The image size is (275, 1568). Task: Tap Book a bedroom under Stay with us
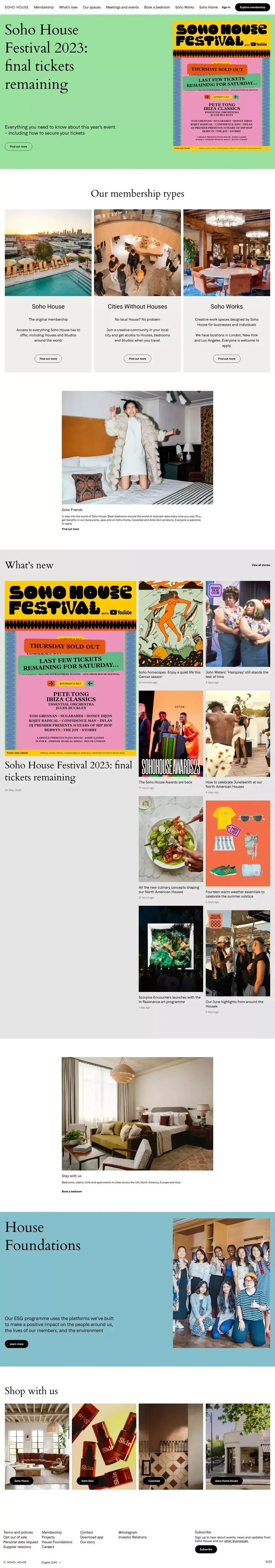[72, 1191]
